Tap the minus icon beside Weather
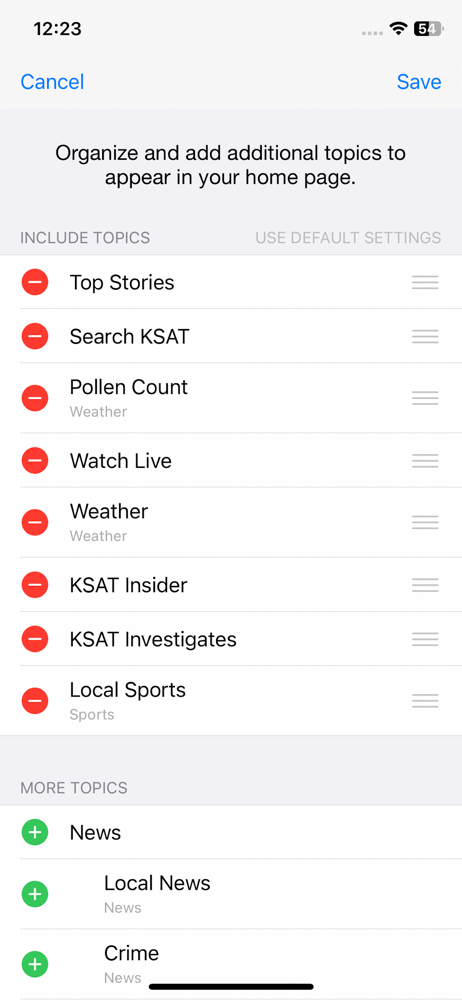The image size is (462, 1000). pos(35,522)
